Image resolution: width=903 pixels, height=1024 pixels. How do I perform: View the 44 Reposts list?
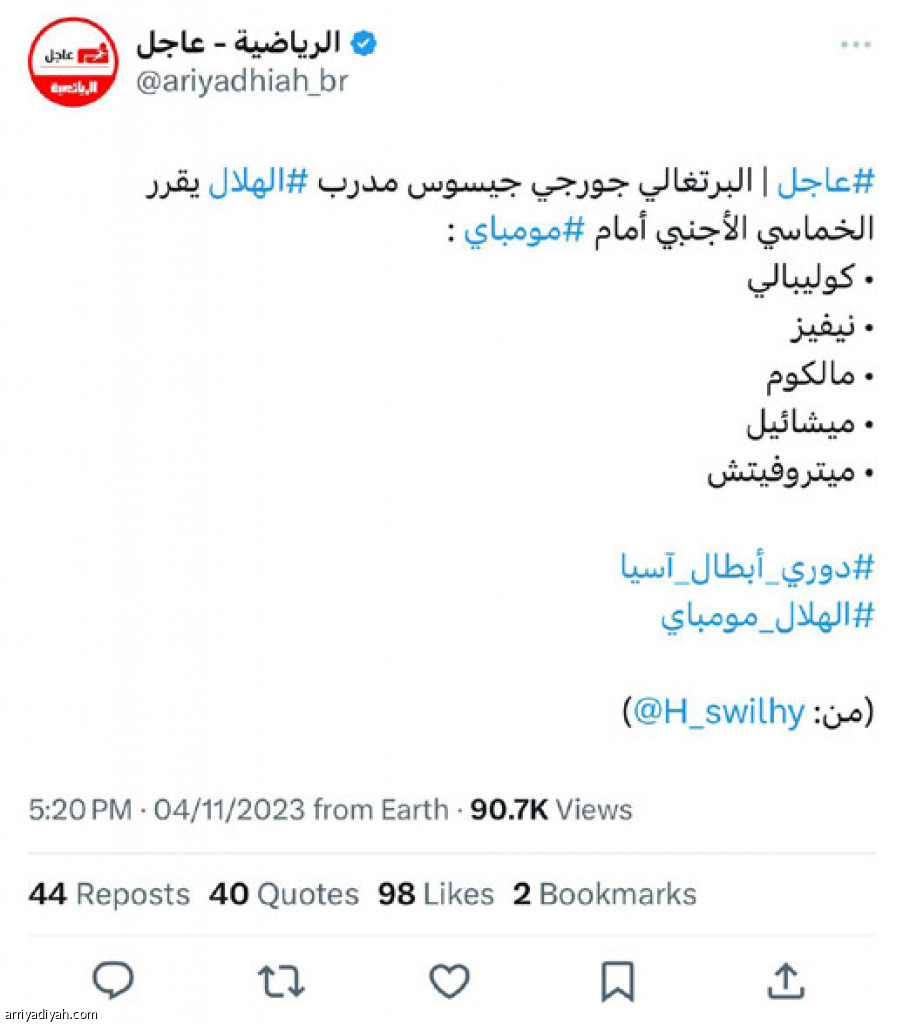pos(109,893)
